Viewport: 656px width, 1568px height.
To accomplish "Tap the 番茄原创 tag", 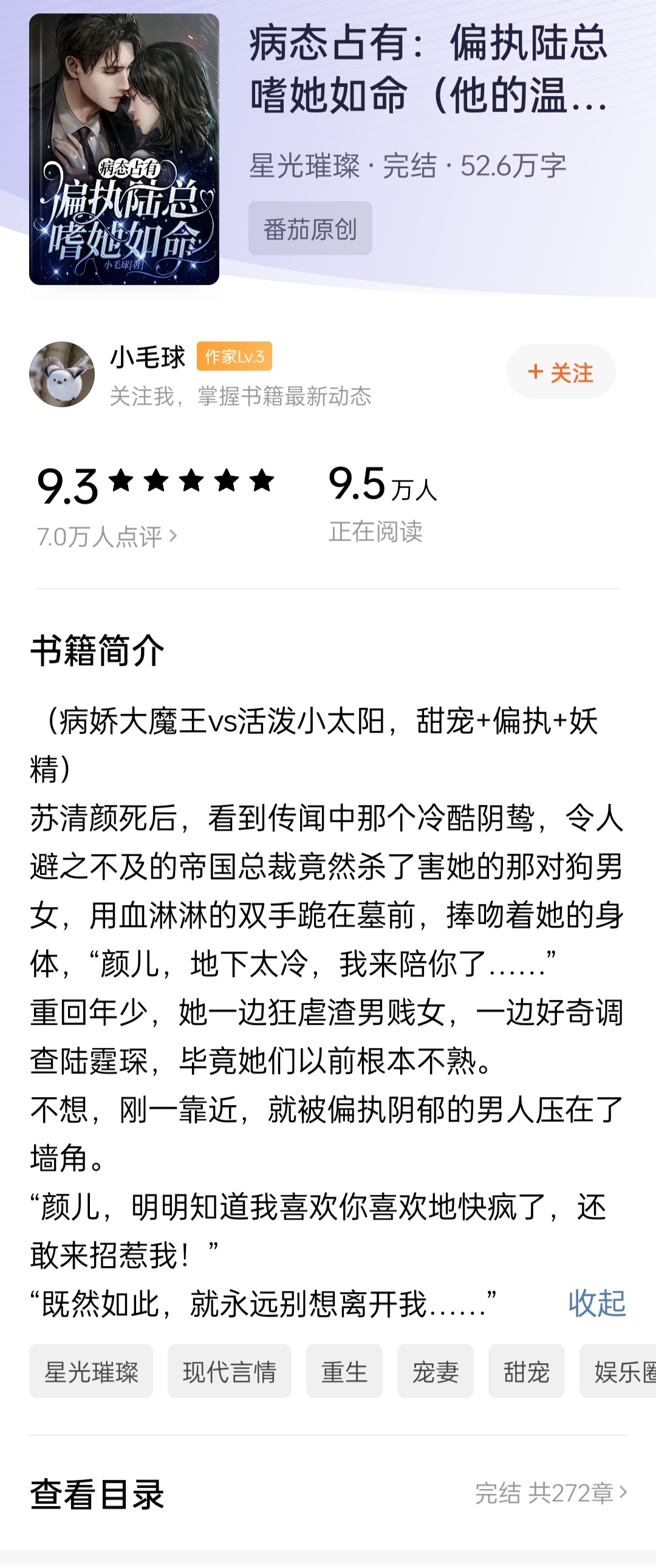I will point(310,229).
